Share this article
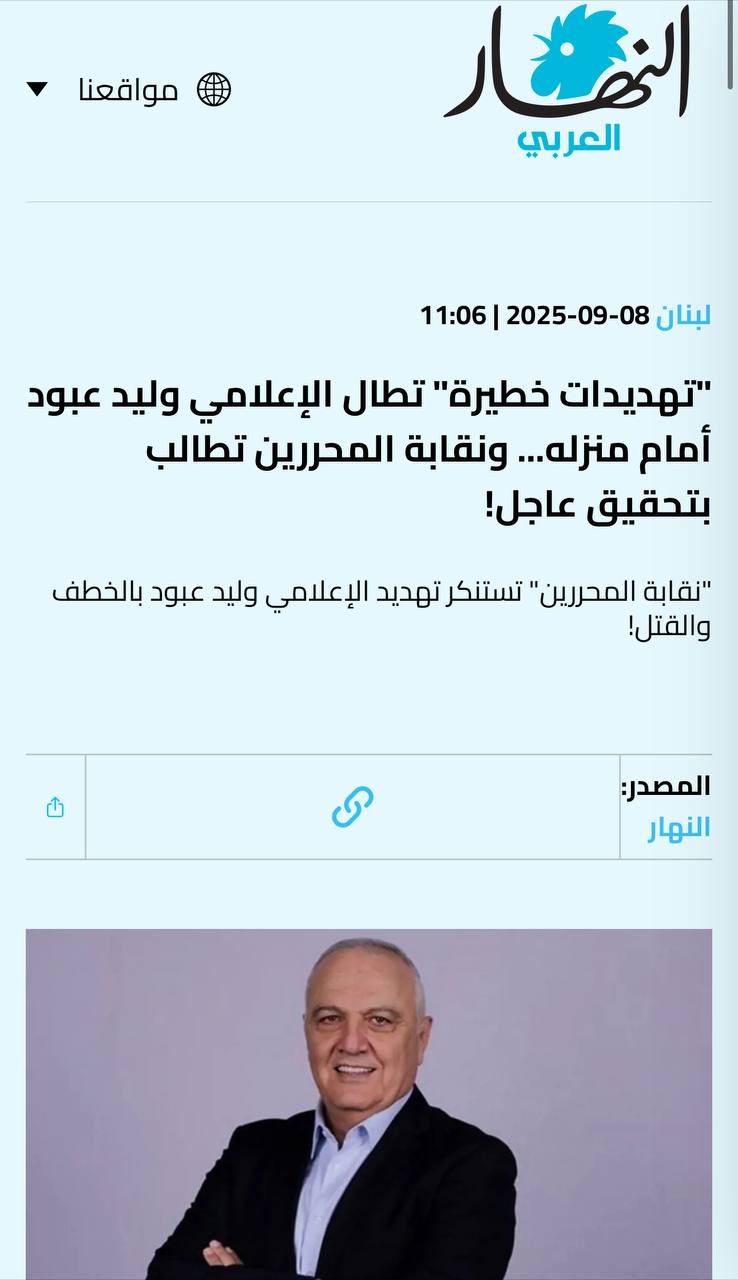 point(55,807)
